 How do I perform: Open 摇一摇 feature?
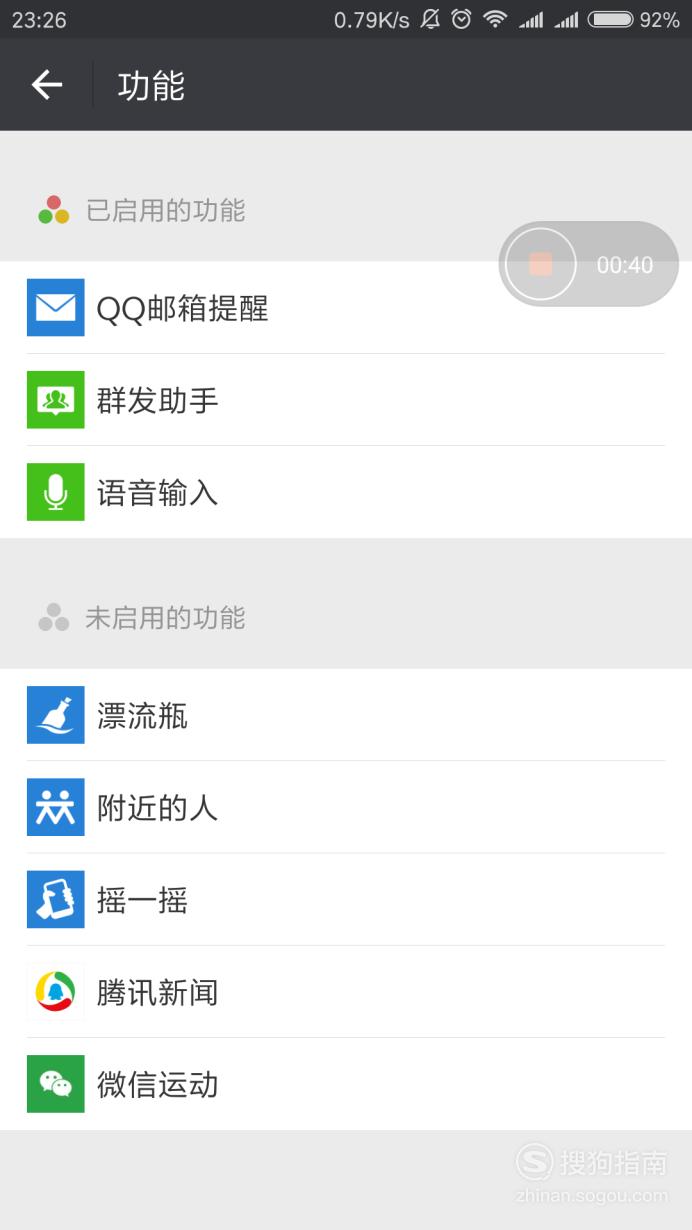point(346,899)
